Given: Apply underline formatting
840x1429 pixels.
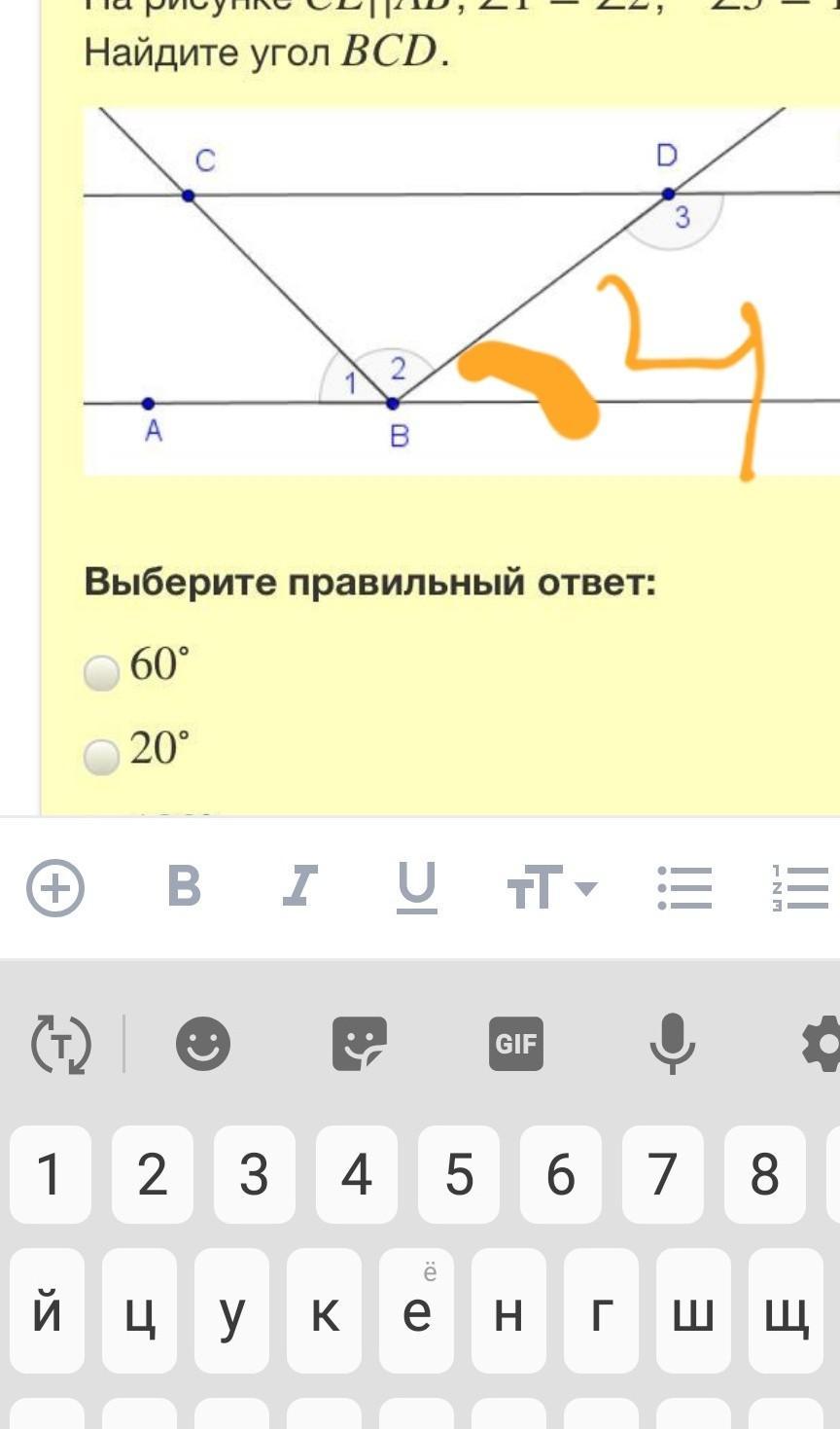Looking at the screenshot, I should point(416,887).
